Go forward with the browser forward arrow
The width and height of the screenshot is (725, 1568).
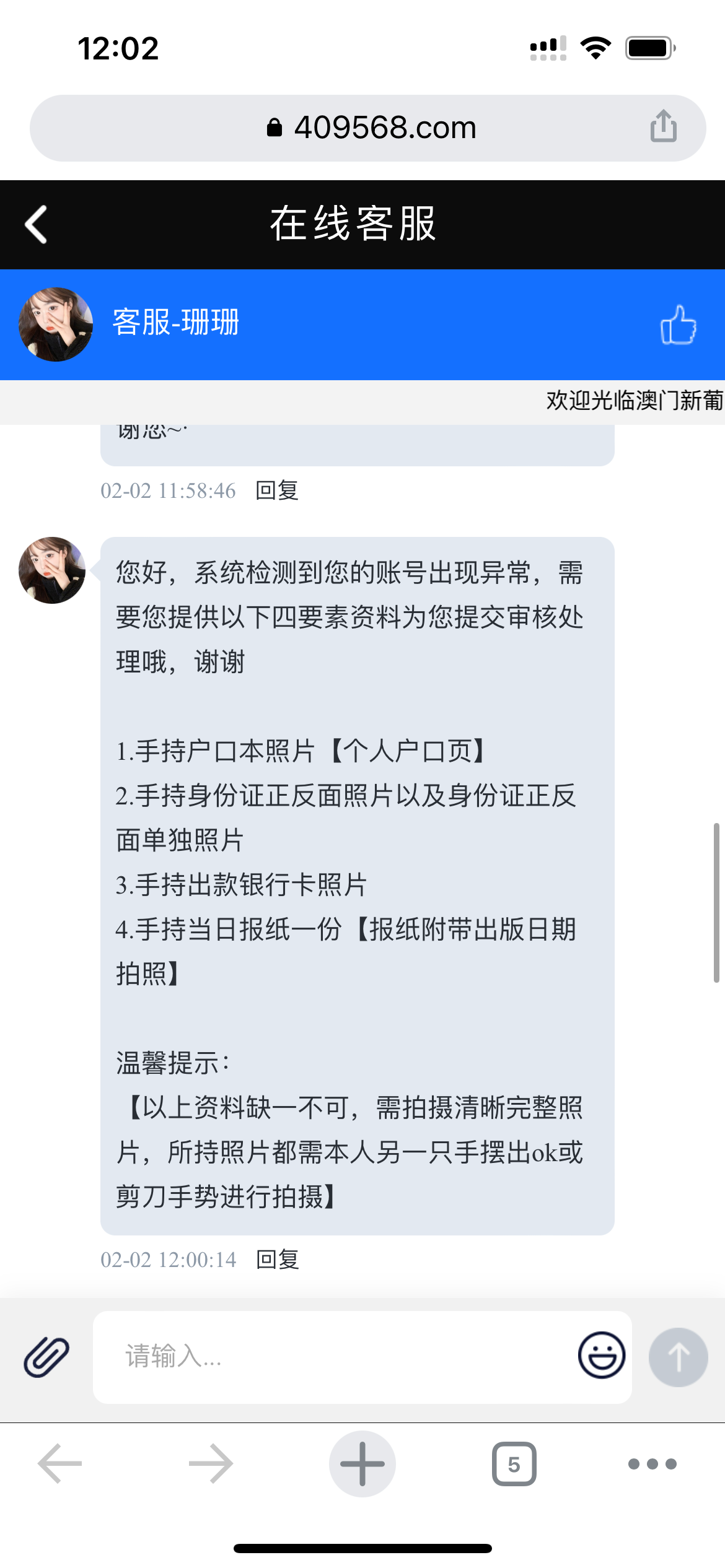[211, 1464]
